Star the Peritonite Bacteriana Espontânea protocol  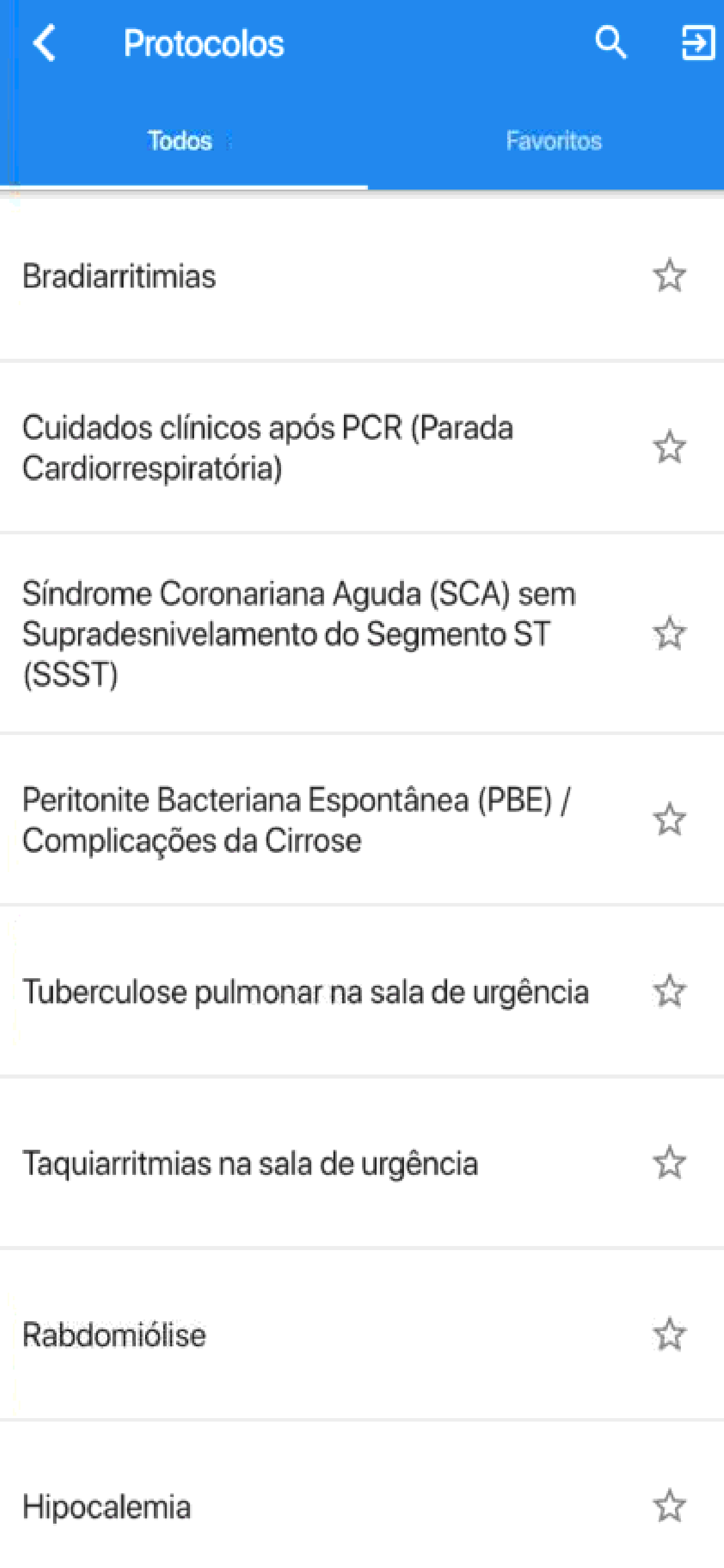(669, 820)
